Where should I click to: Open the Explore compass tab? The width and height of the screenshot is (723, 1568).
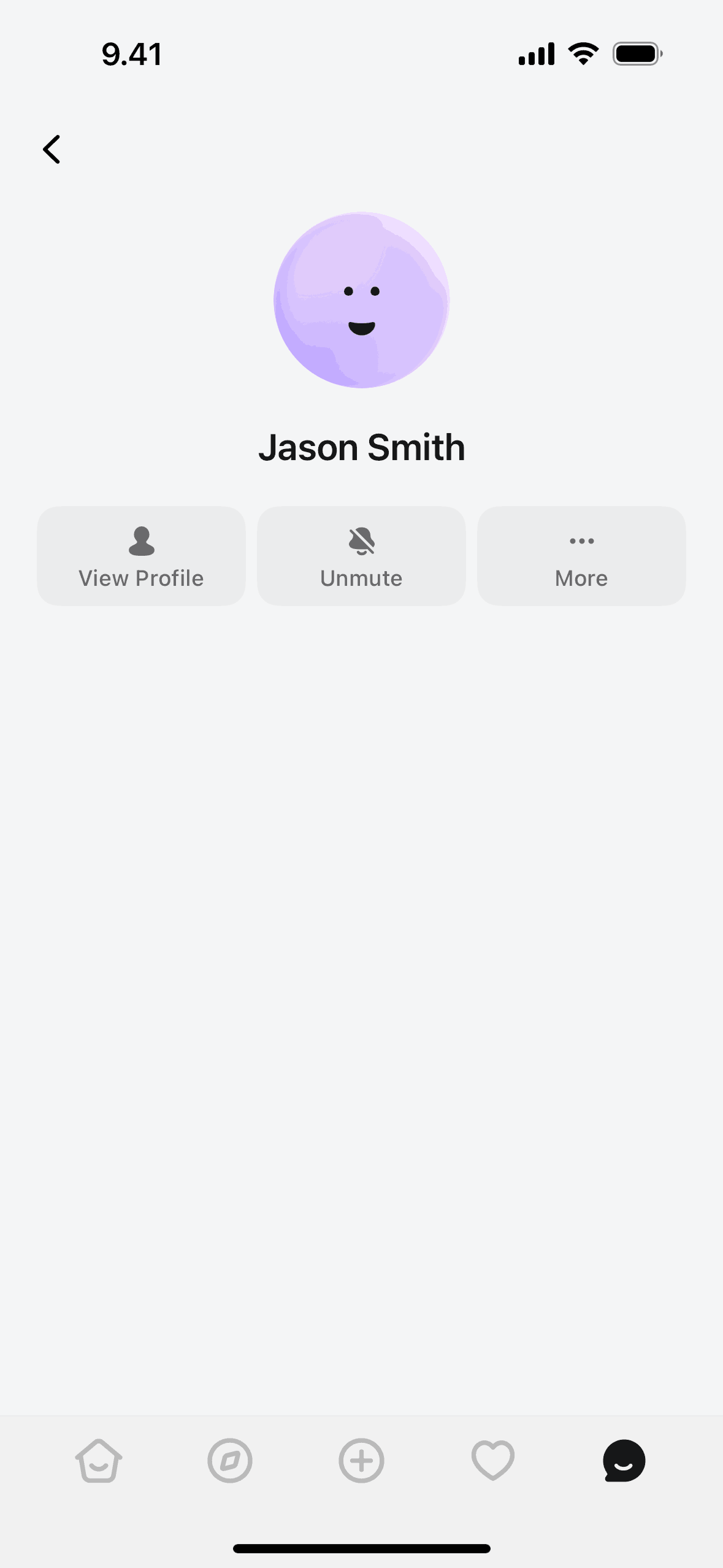[230, 1461]
